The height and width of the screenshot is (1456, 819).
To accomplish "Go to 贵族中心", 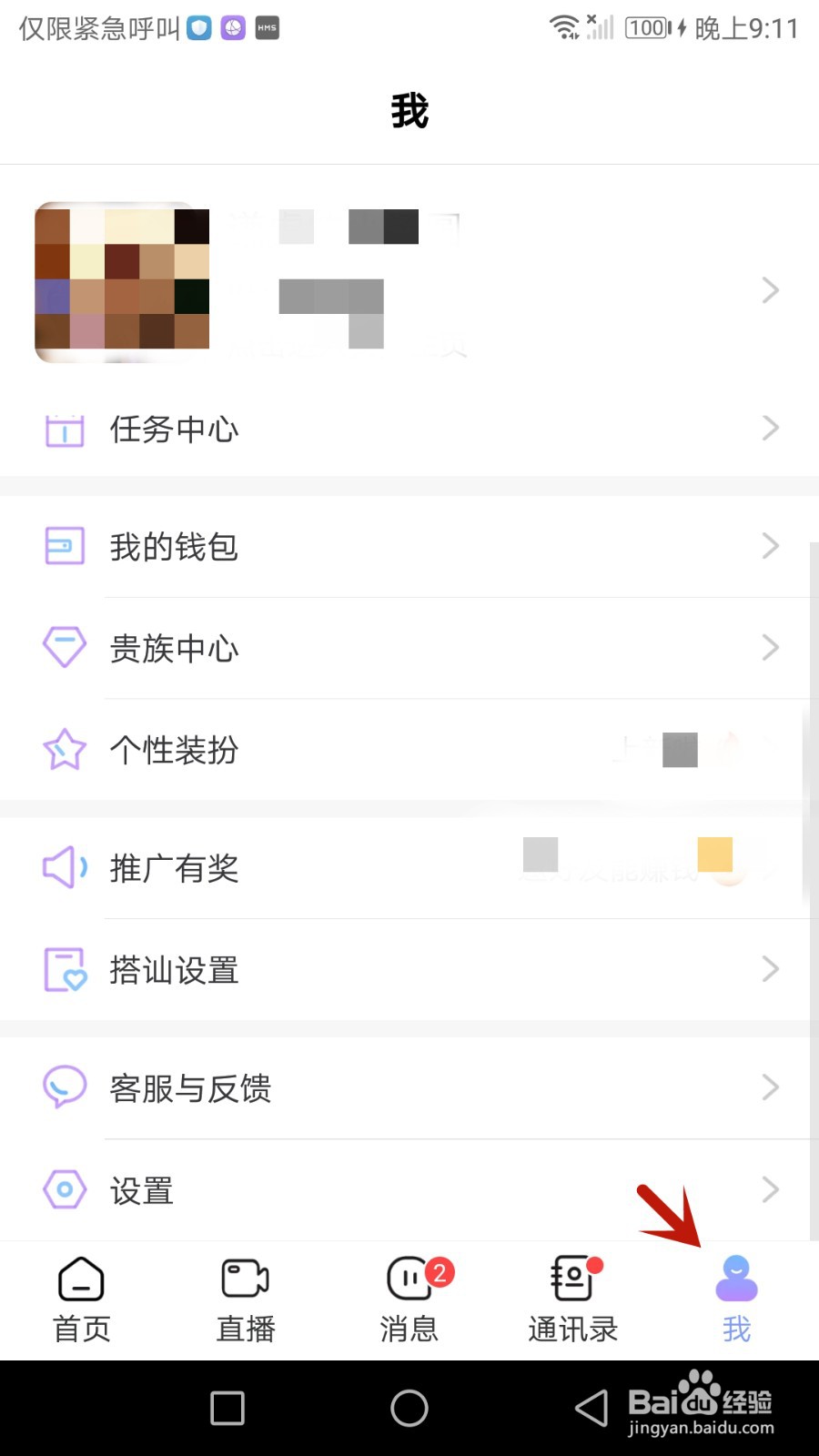I will [x=409, y=649].
